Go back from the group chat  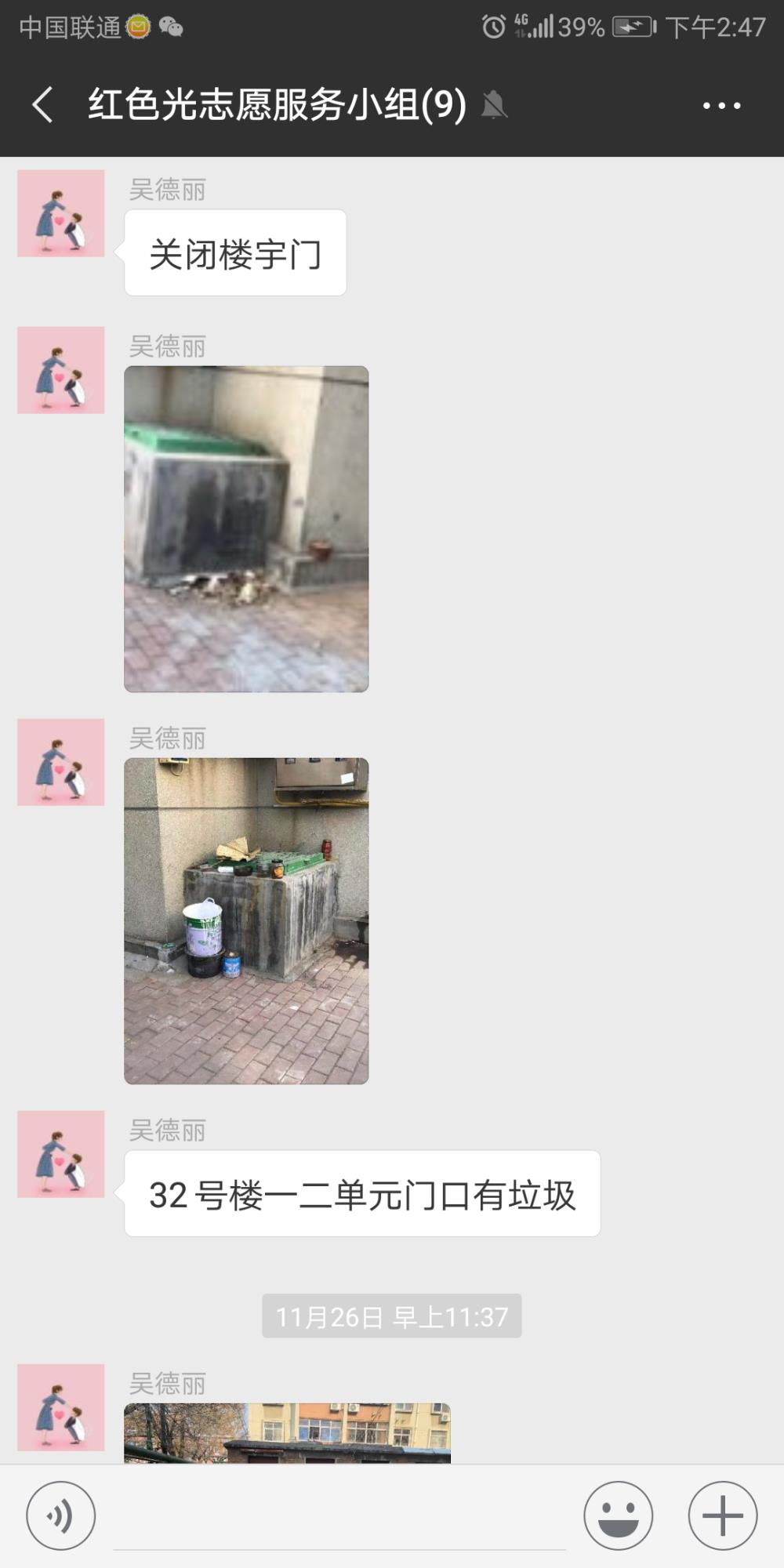tap(43, 104)
